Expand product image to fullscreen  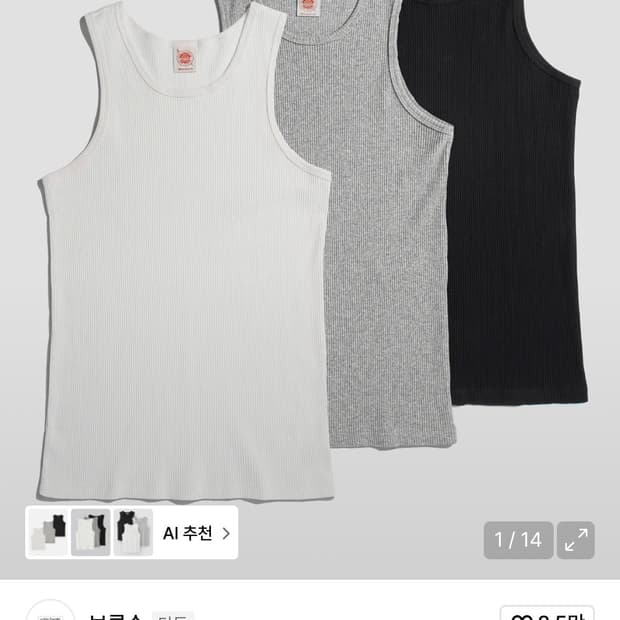pos(576,540)
